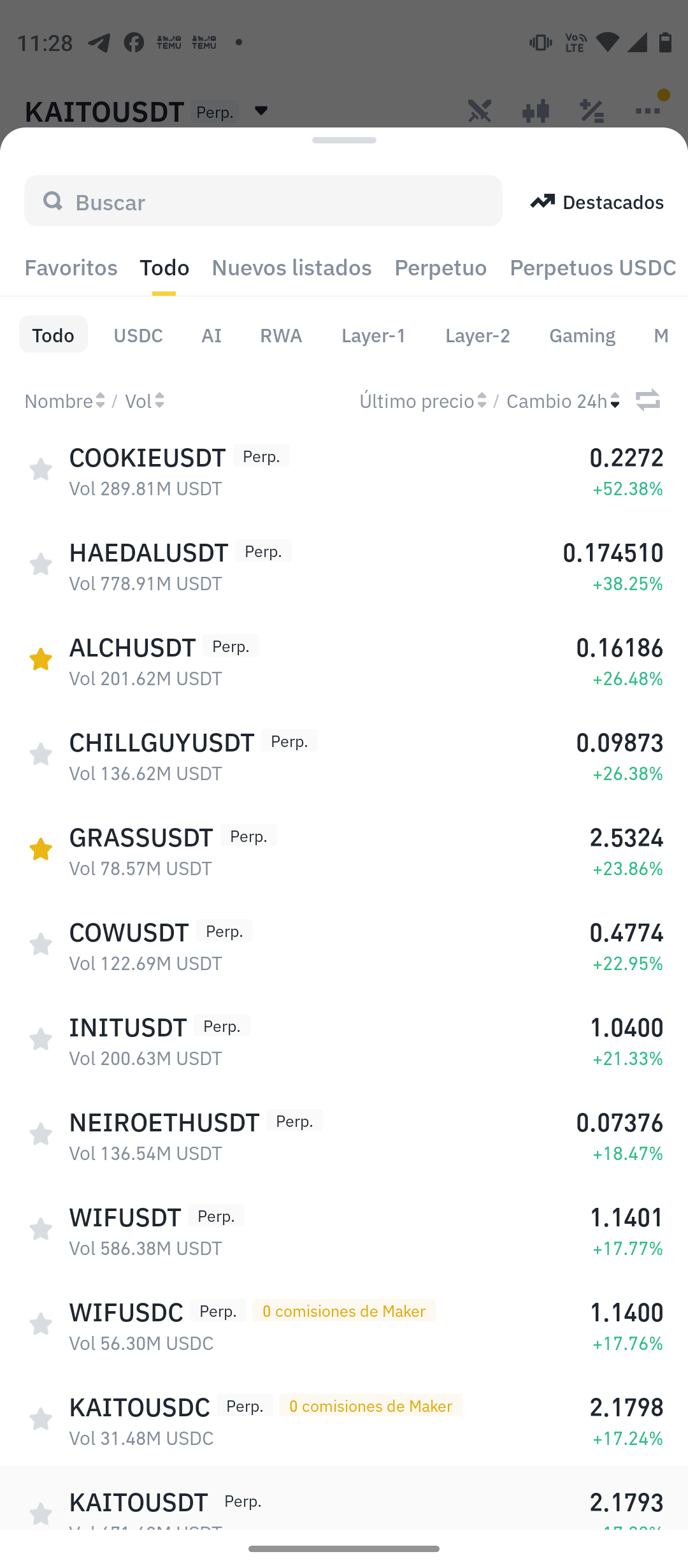The width and height of the screenshot is (688, 1568).
Task: Choose the Gaming category chip
Action: [582, 335]
